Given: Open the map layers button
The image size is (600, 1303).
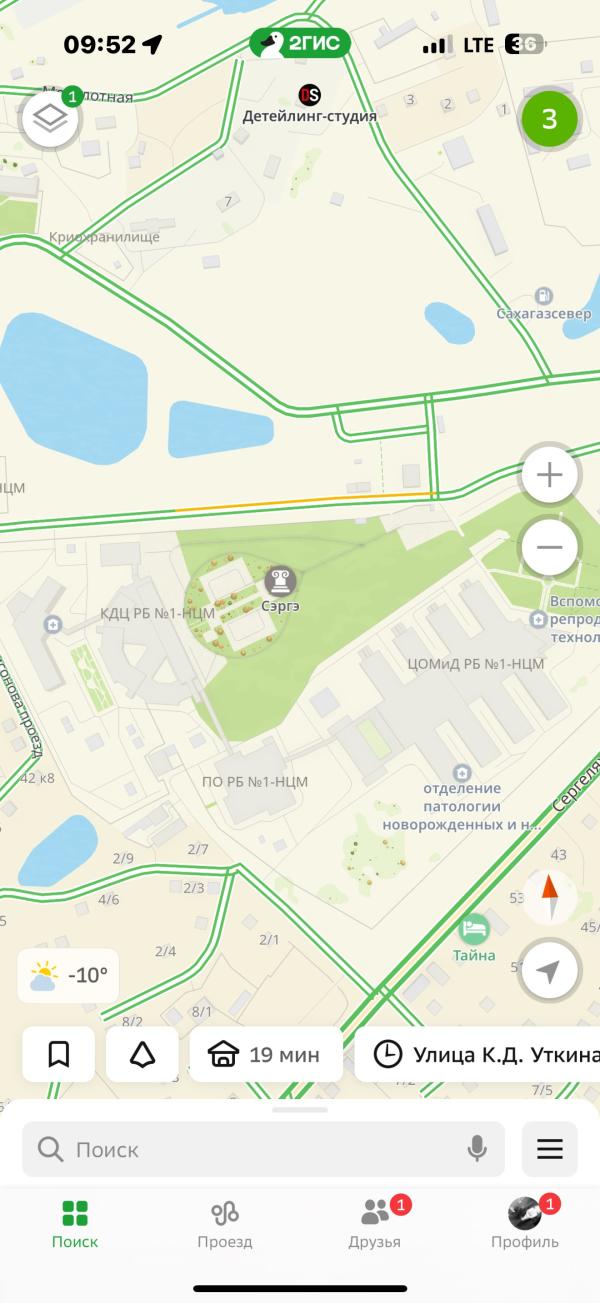Looking at the screenshot, I should pos(51,120).
